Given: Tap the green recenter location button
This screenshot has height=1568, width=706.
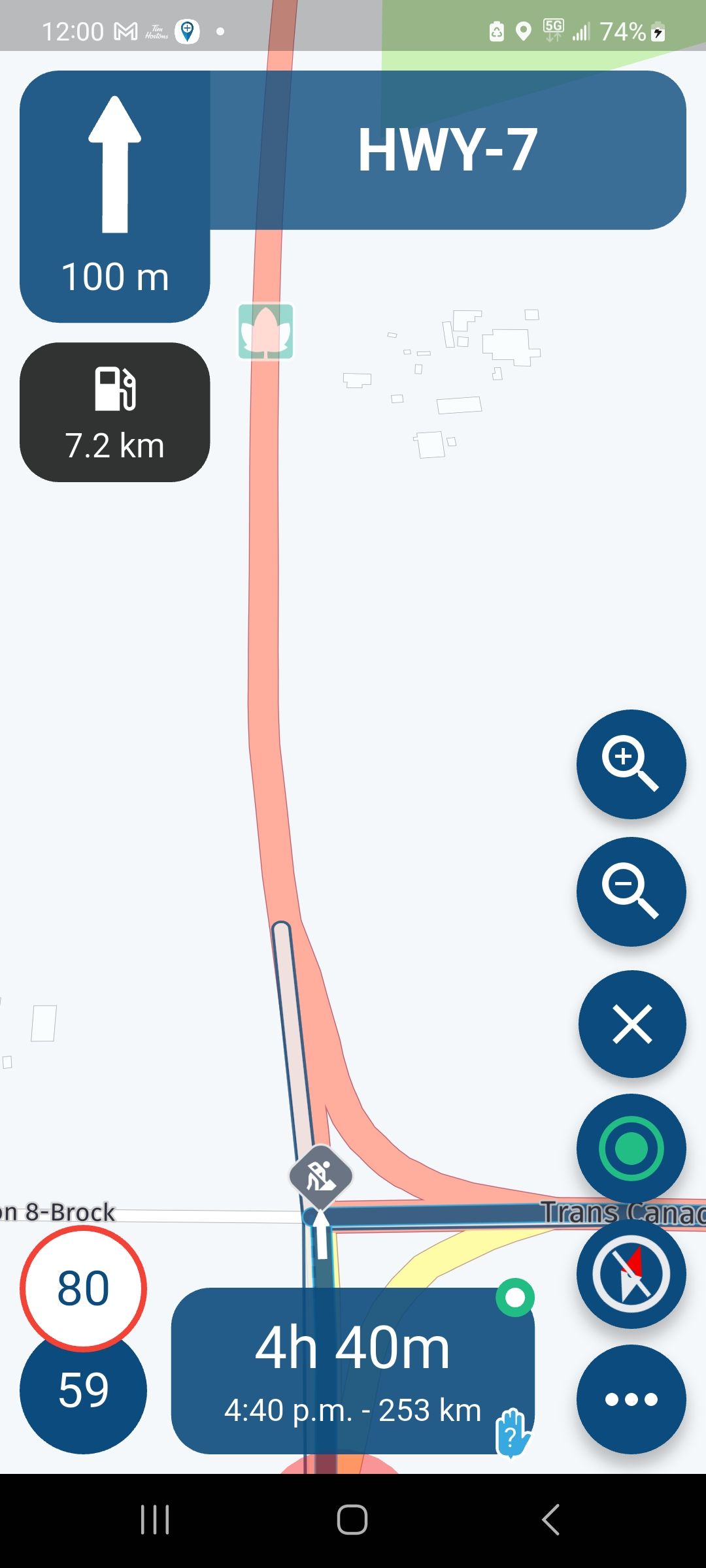Looking at the screenshot, I should click(631, 1148).
